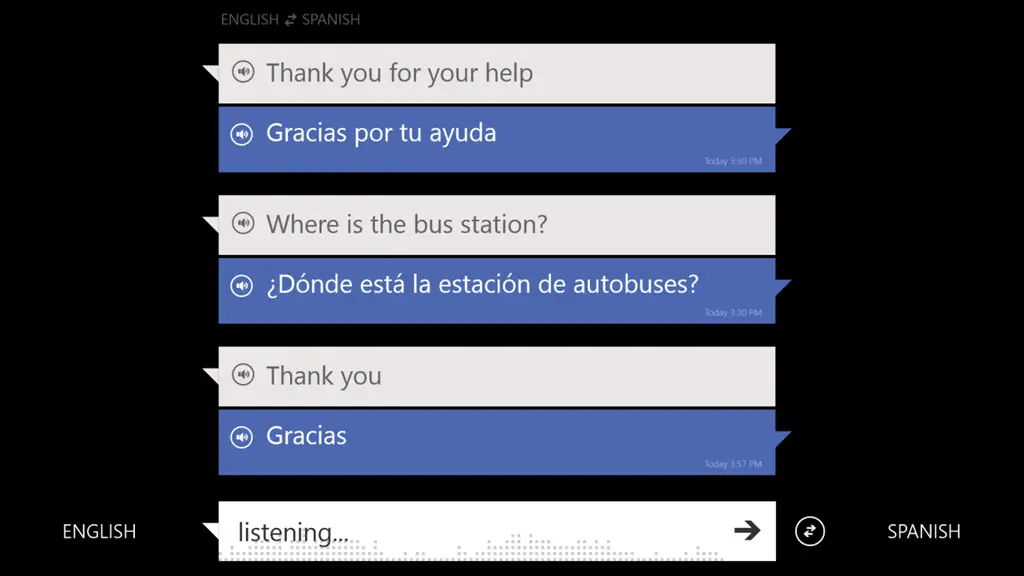
Task: Choose the SPANISH target language
Action: click(923, 532)
